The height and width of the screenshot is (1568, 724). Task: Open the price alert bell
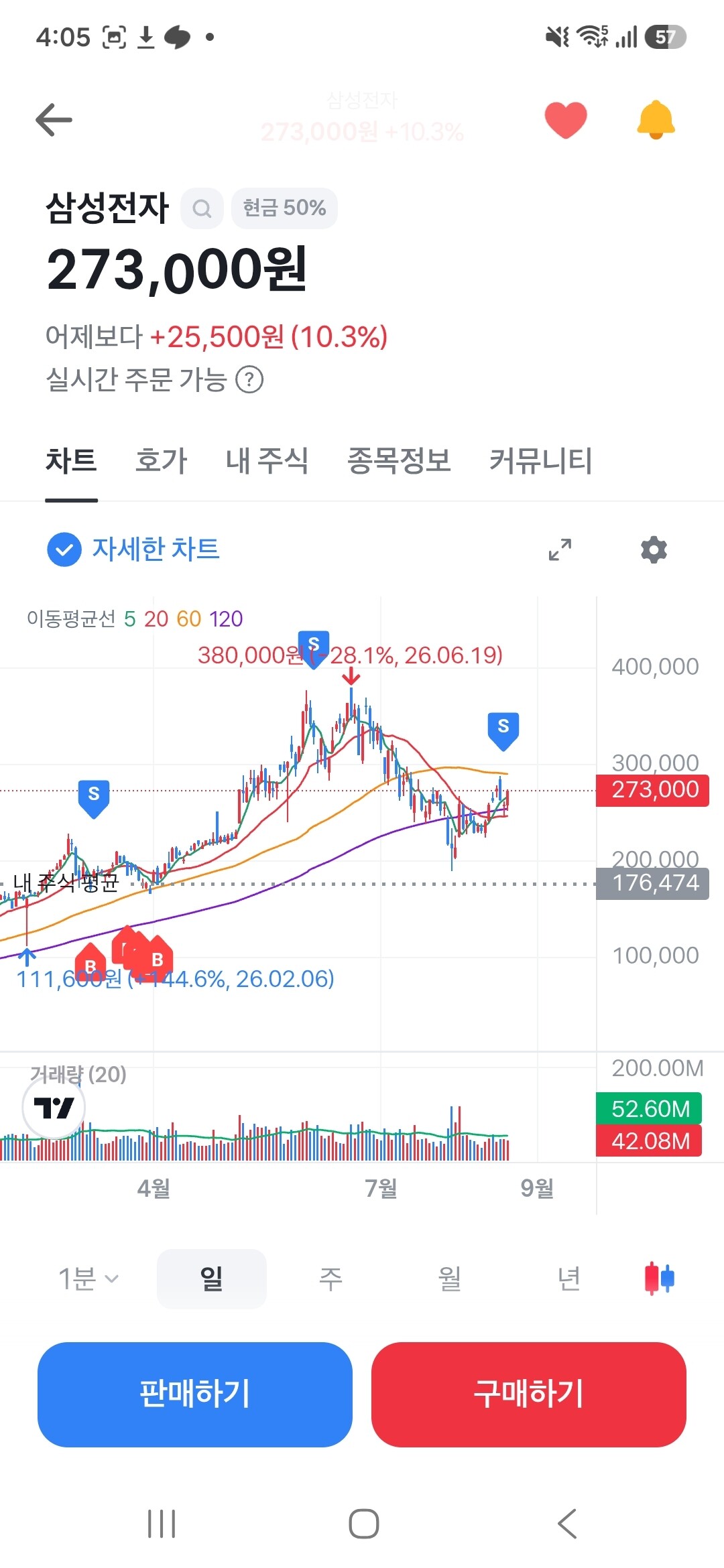click(656, 120)
